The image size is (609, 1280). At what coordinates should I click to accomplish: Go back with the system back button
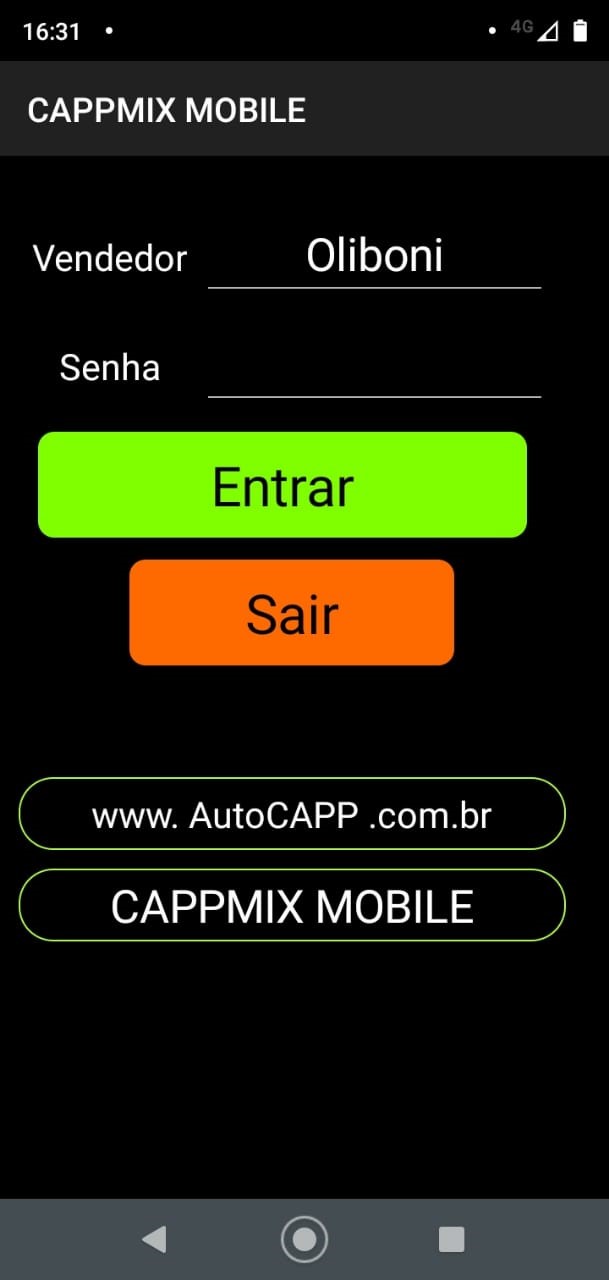coord(153,1240)
